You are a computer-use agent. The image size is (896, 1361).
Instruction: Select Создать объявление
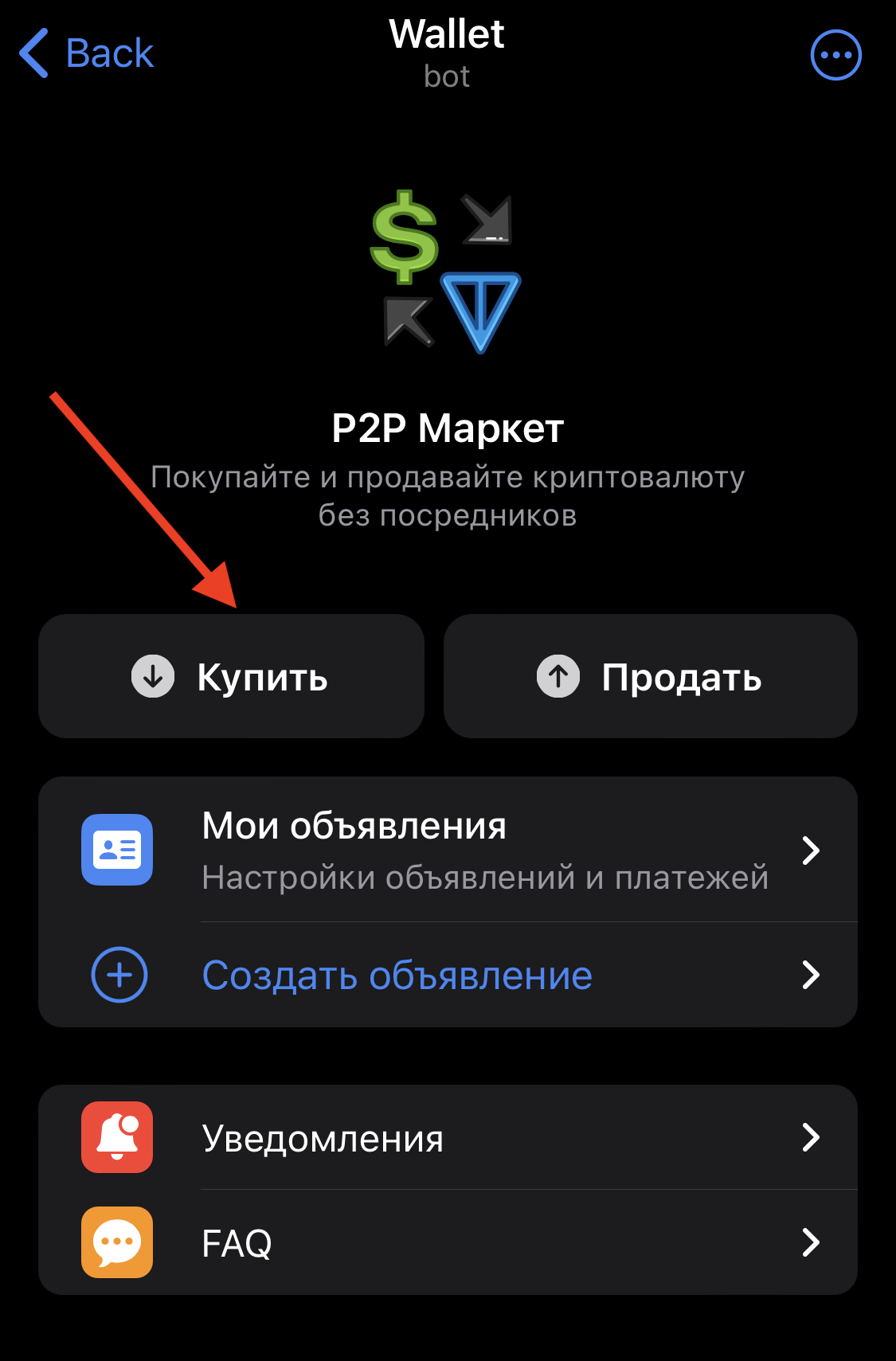pyautogui.click(x=448, y=976)
